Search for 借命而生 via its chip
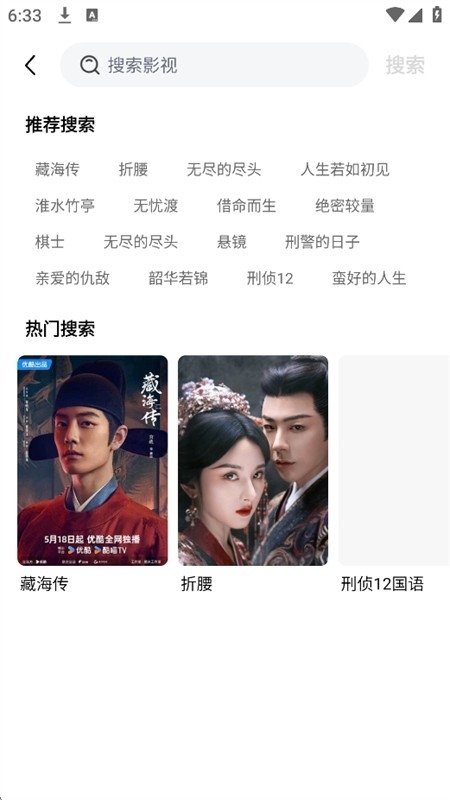Image resolution: width=450 pixels, height=800 pixels. 246,206
